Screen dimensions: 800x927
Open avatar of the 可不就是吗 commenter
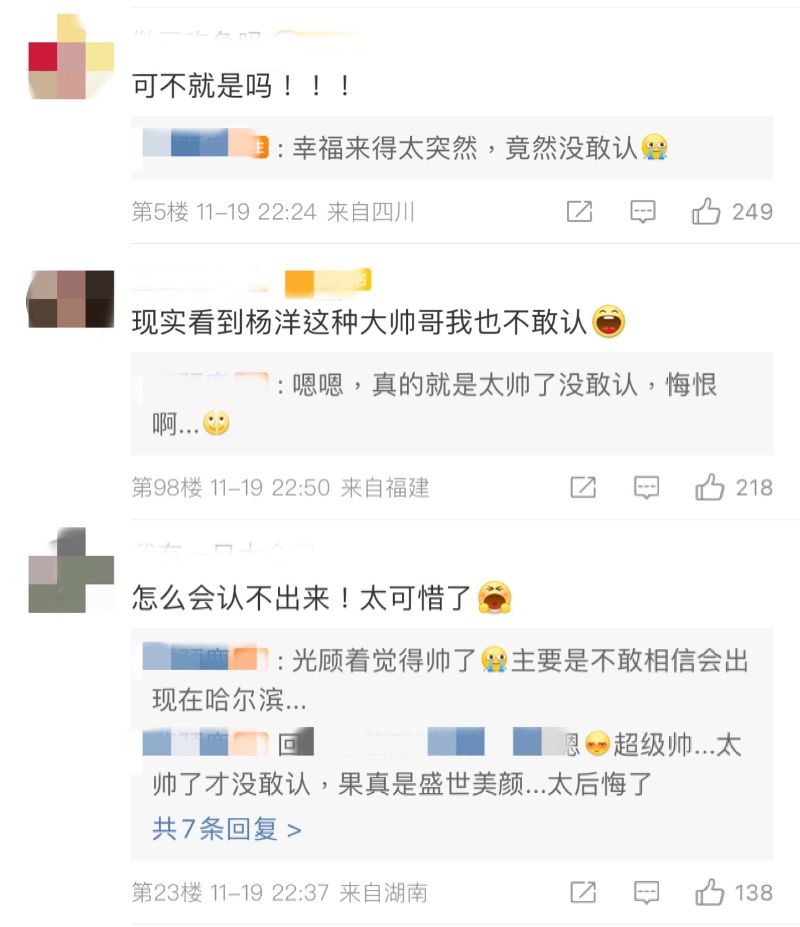(70, 57)
